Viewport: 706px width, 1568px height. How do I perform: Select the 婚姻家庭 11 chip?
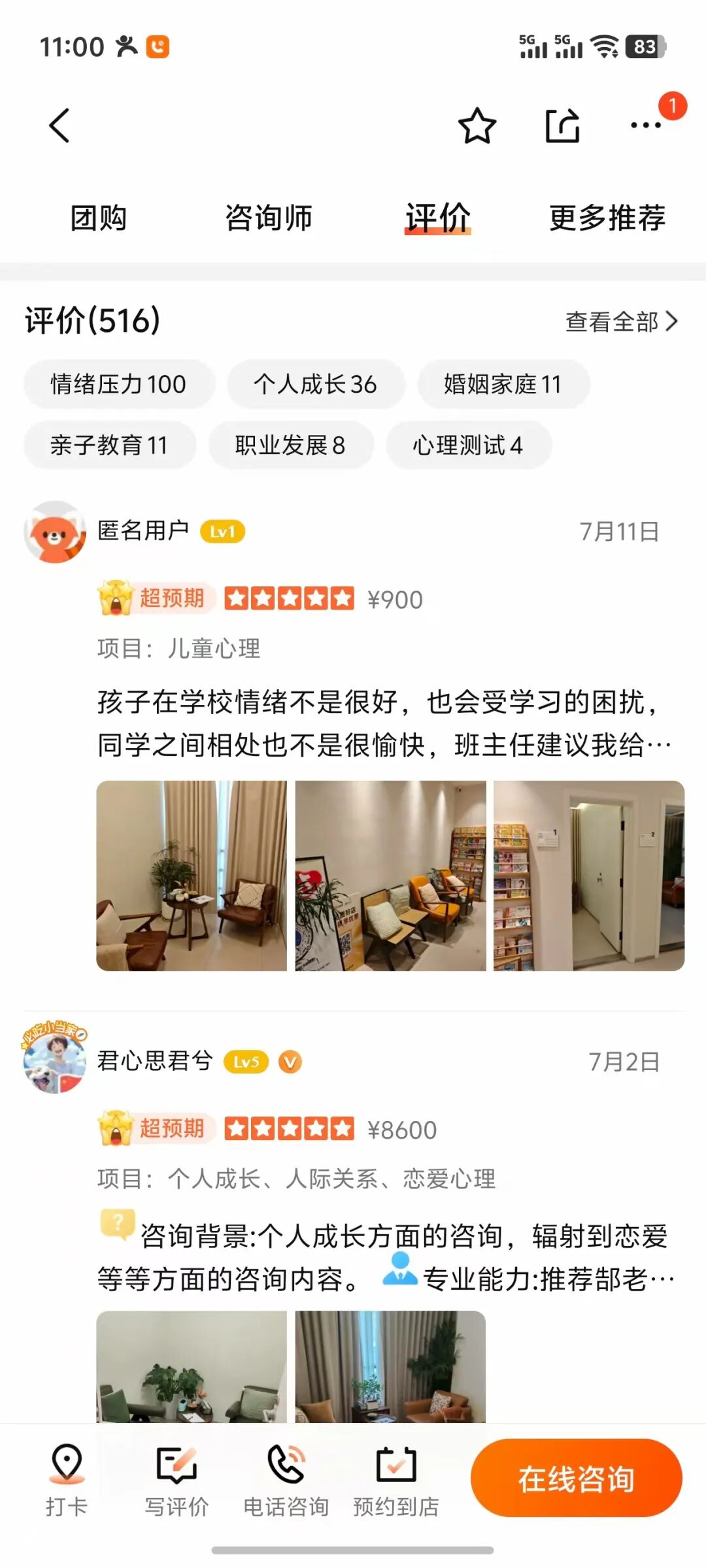click(x=503, y=384)
